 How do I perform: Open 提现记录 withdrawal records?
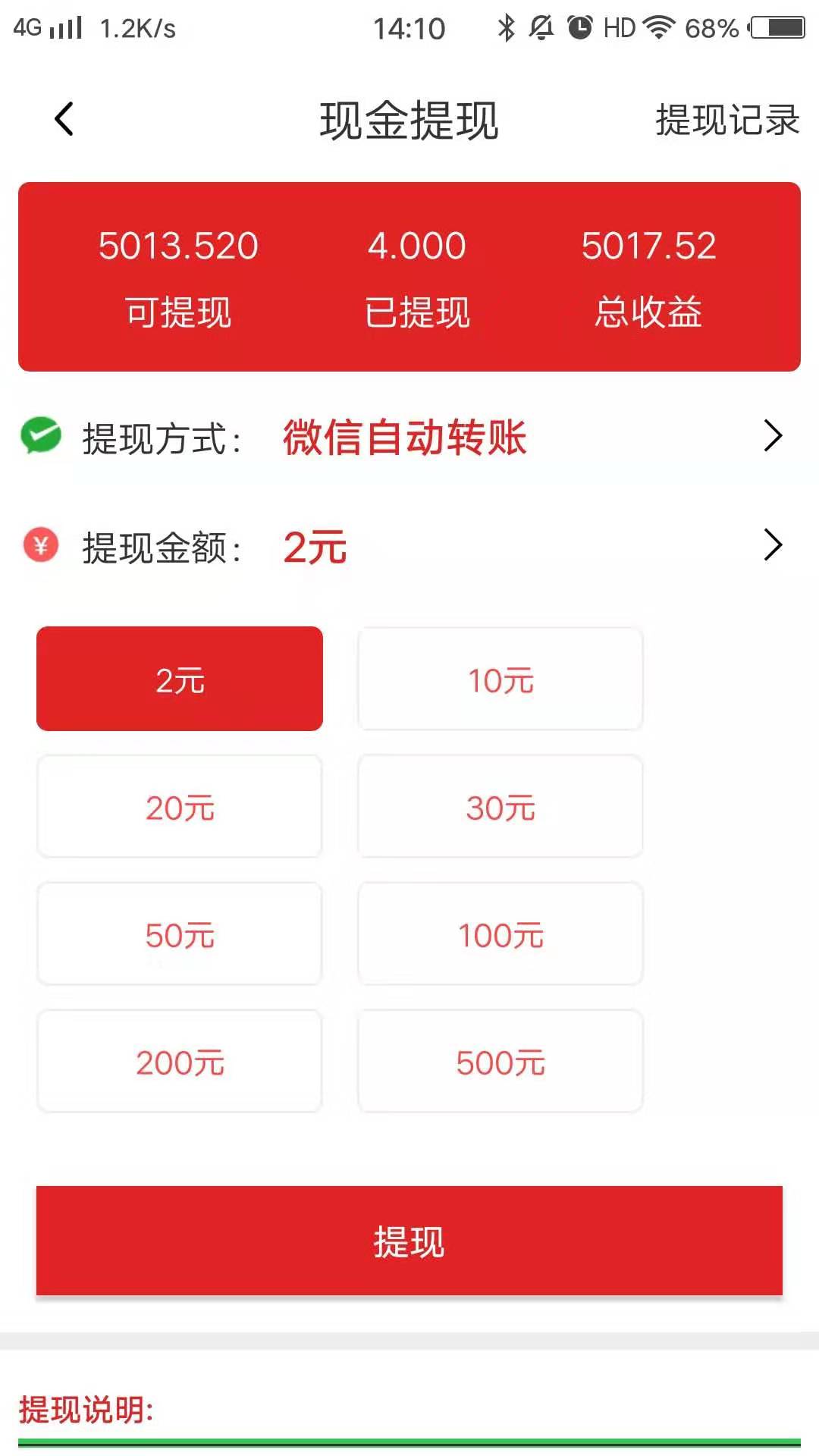coord(727,120)
